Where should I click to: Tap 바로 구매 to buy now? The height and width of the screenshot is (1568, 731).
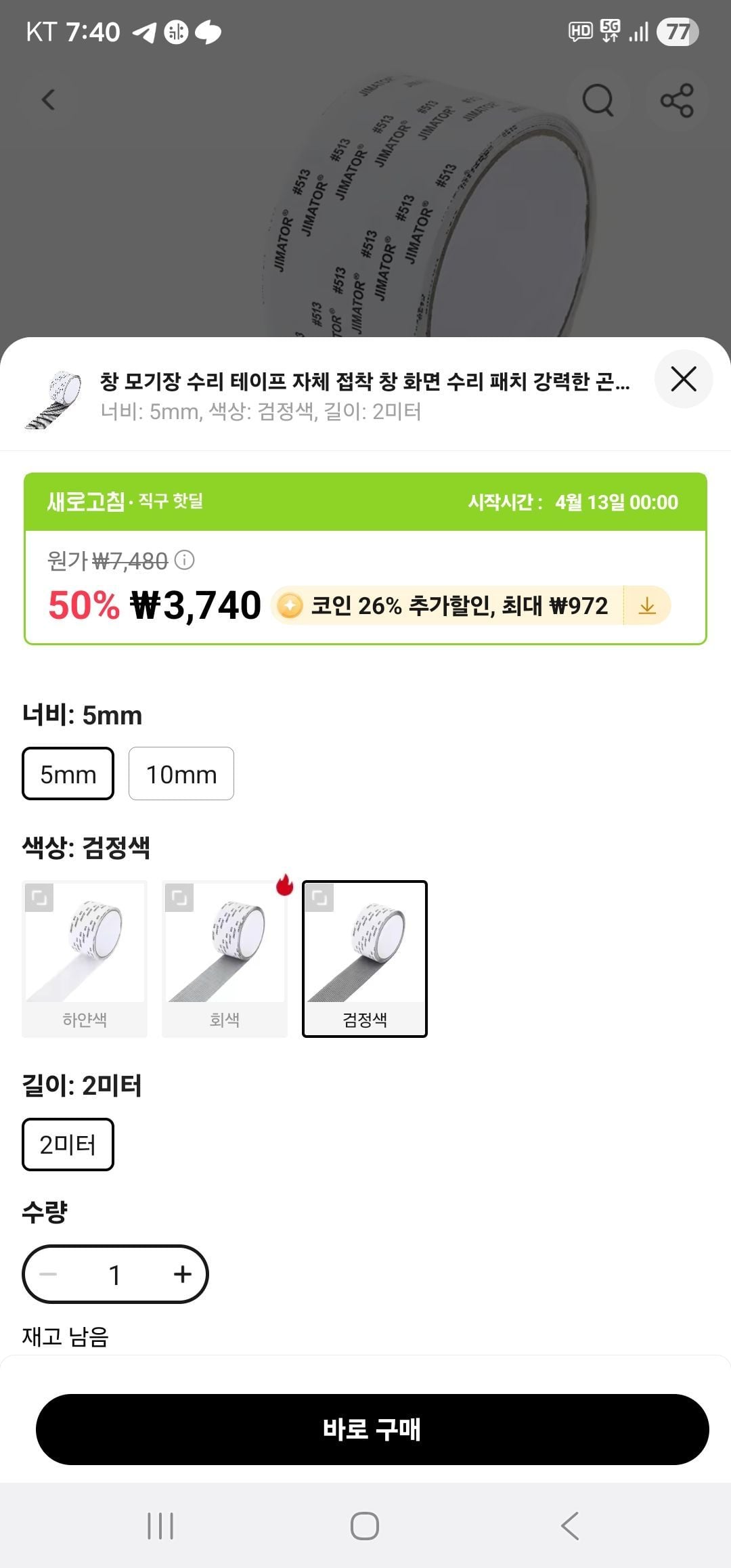372,1429
